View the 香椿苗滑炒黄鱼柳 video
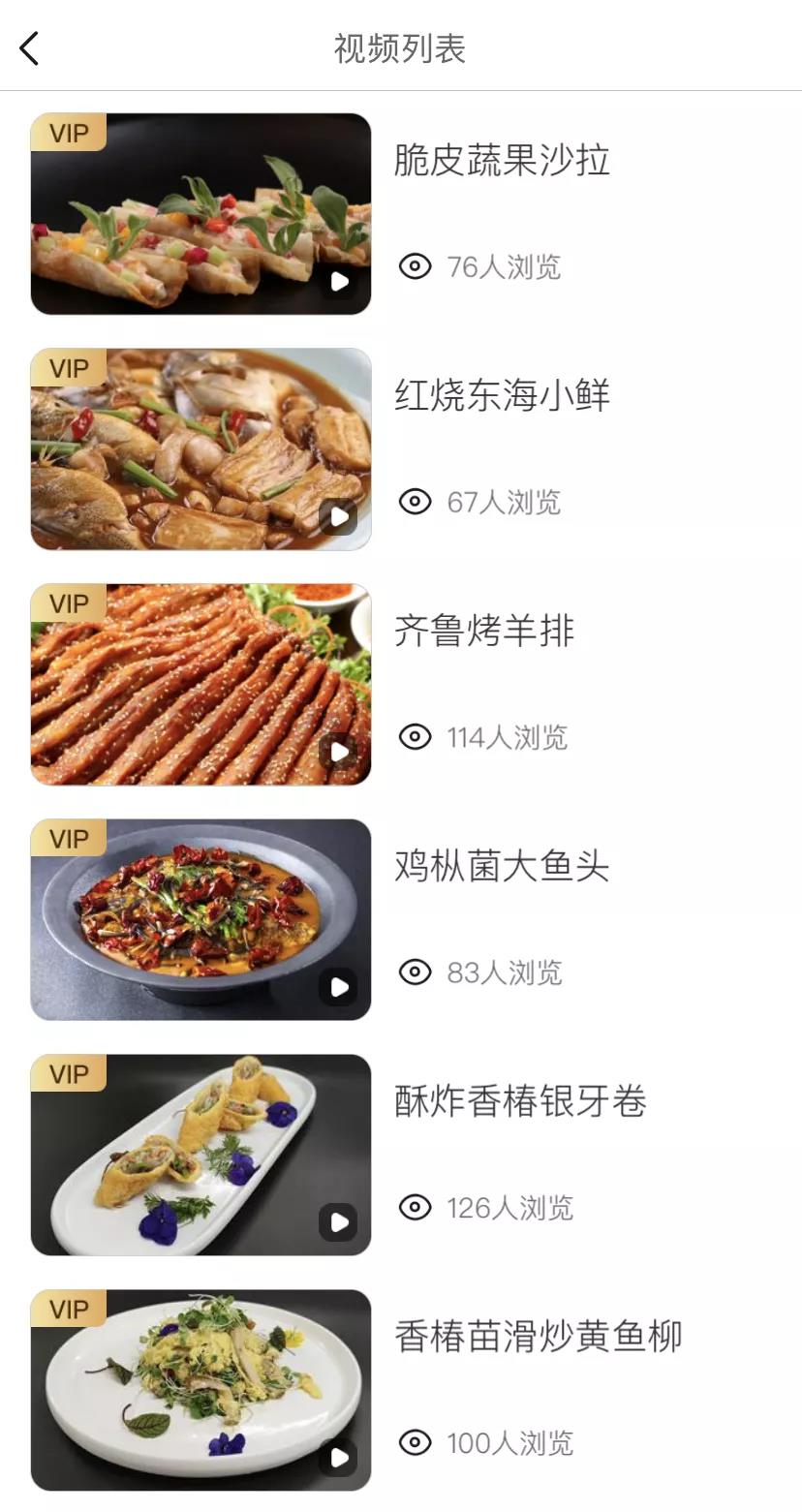The width and height of the screenshot is (802, 1512). [201, 1391]
